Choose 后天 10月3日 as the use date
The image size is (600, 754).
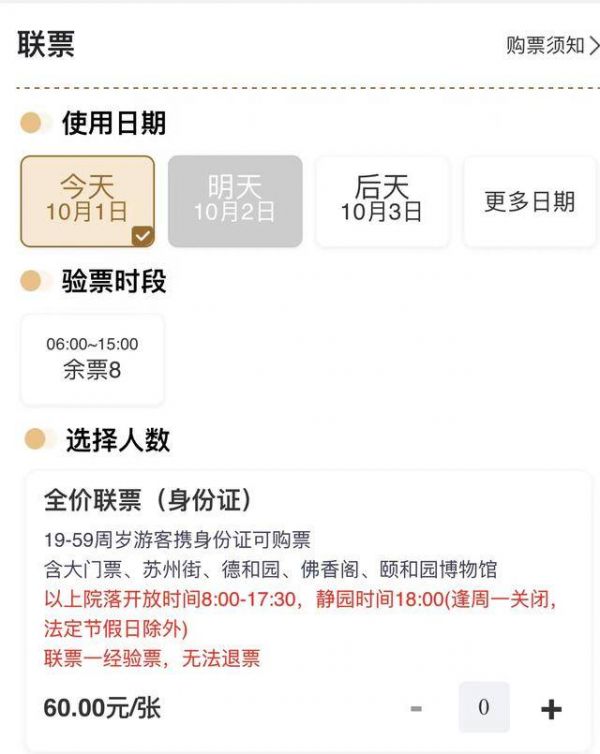(x=382, y=201)
